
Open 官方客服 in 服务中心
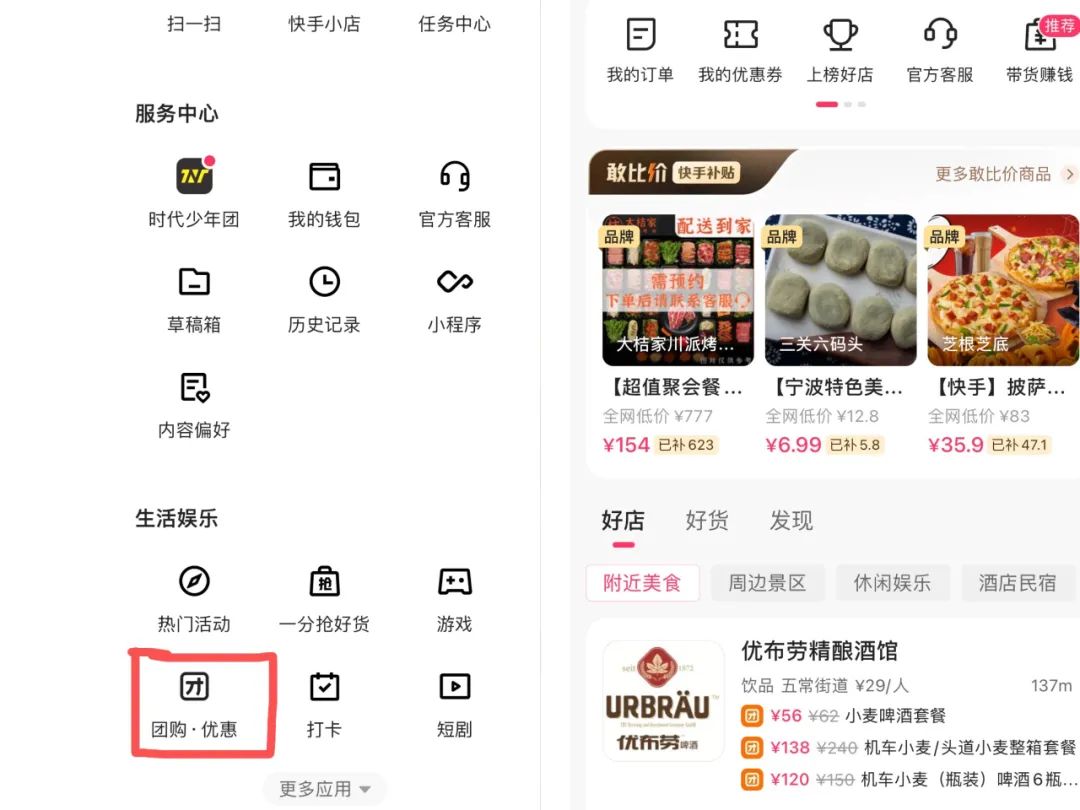[x=454, y=193]
